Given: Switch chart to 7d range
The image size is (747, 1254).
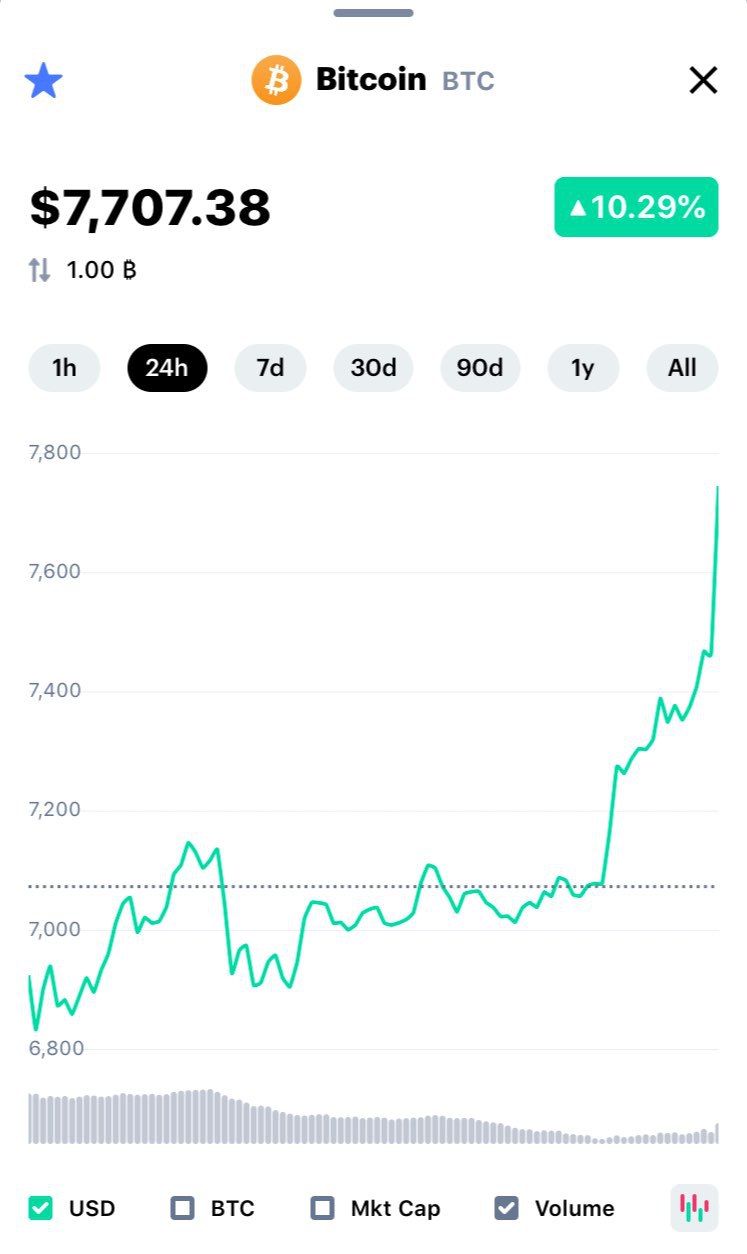Looking at the screenshot, I should (x=270, y=368).
